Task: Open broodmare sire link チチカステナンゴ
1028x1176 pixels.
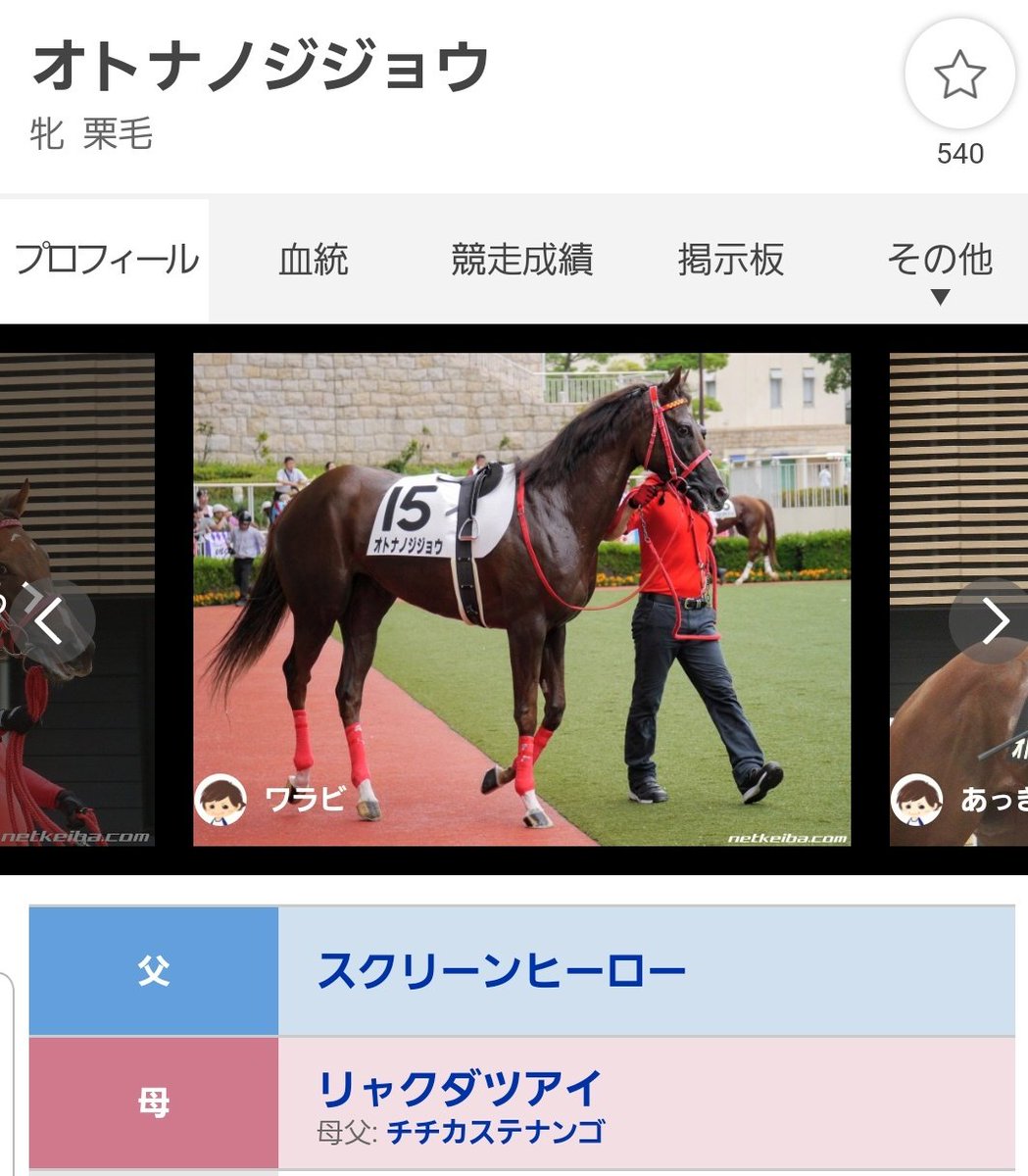Action: (x=495, y=1133)
